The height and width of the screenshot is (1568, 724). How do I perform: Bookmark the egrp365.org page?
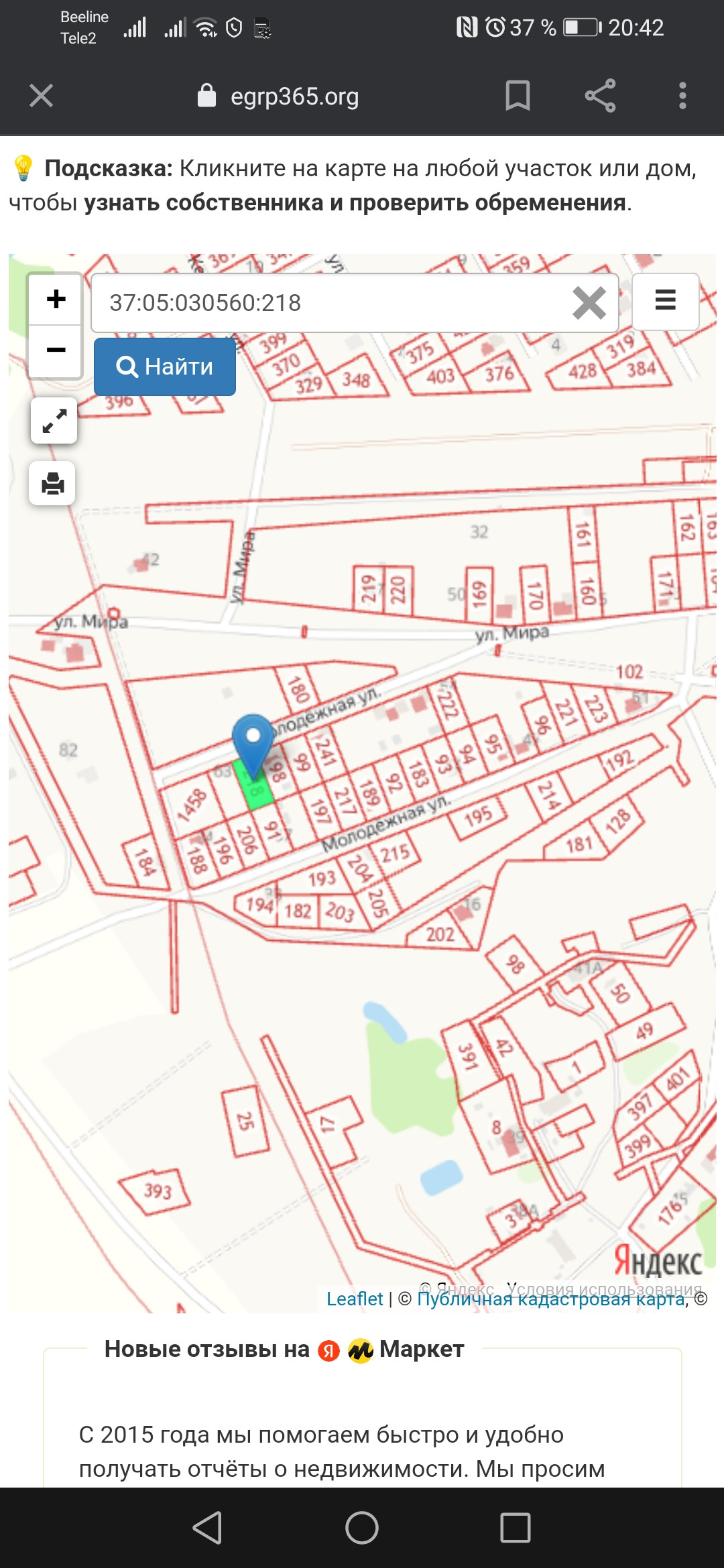(518, 96)
